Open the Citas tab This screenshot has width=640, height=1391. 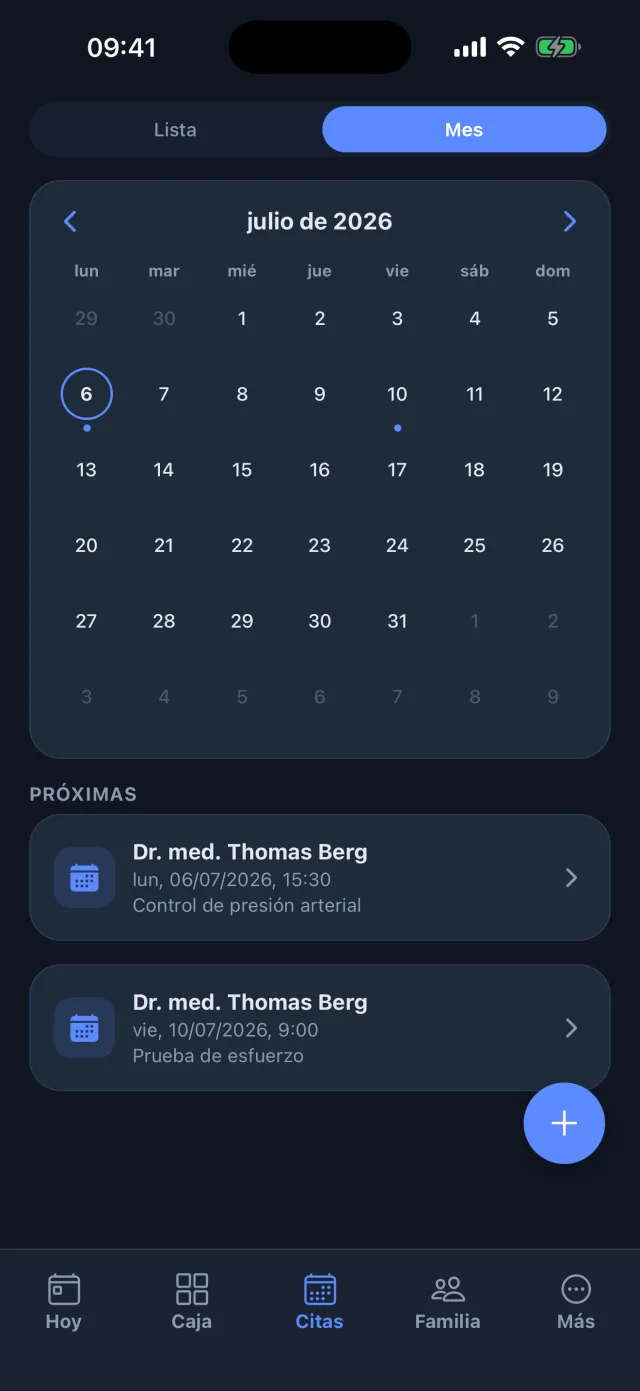[x=320, y=1302]
